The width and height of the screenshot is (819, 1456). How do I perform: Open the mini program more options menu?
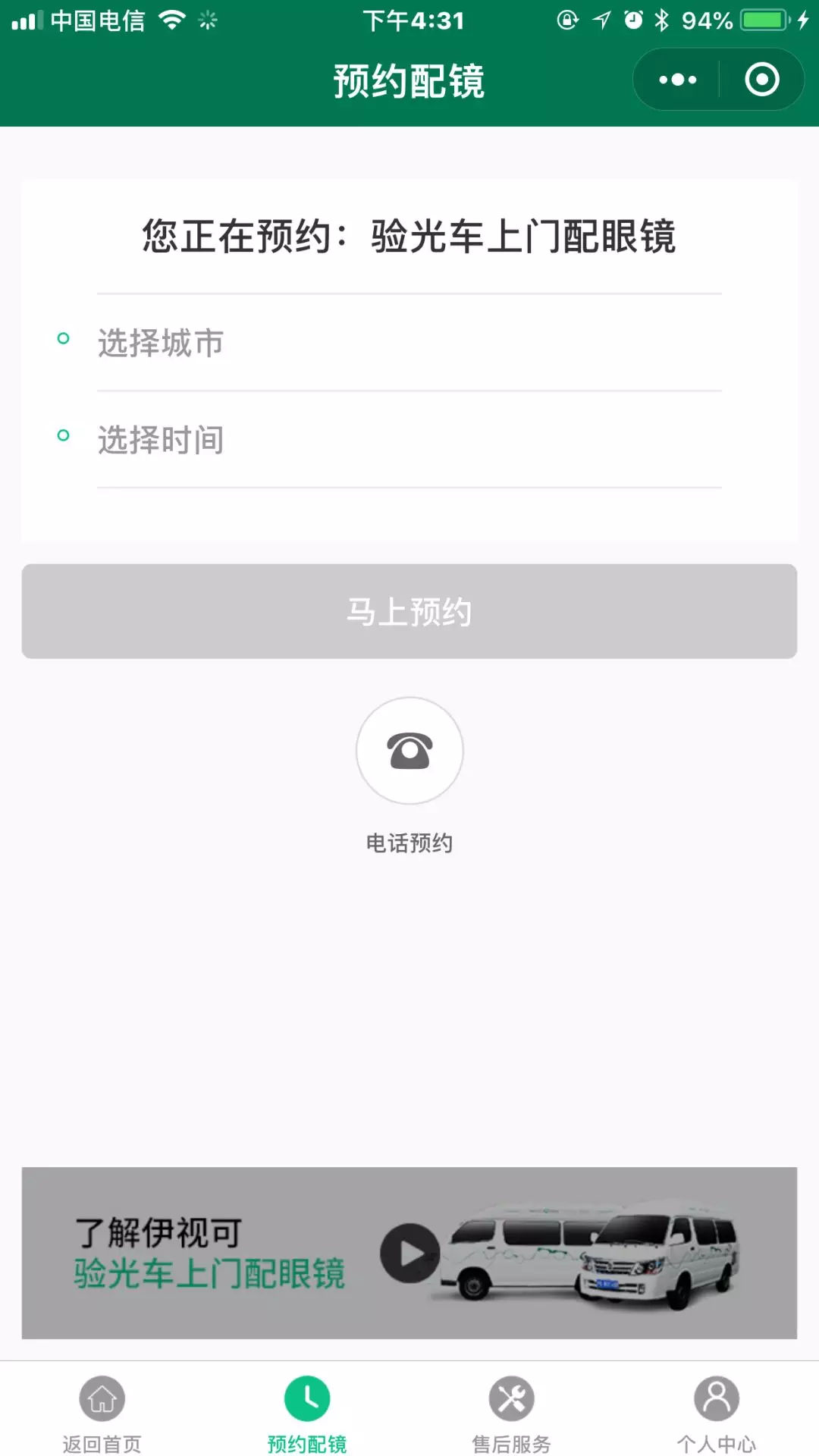pyautogui.click(x=677, y=80)
